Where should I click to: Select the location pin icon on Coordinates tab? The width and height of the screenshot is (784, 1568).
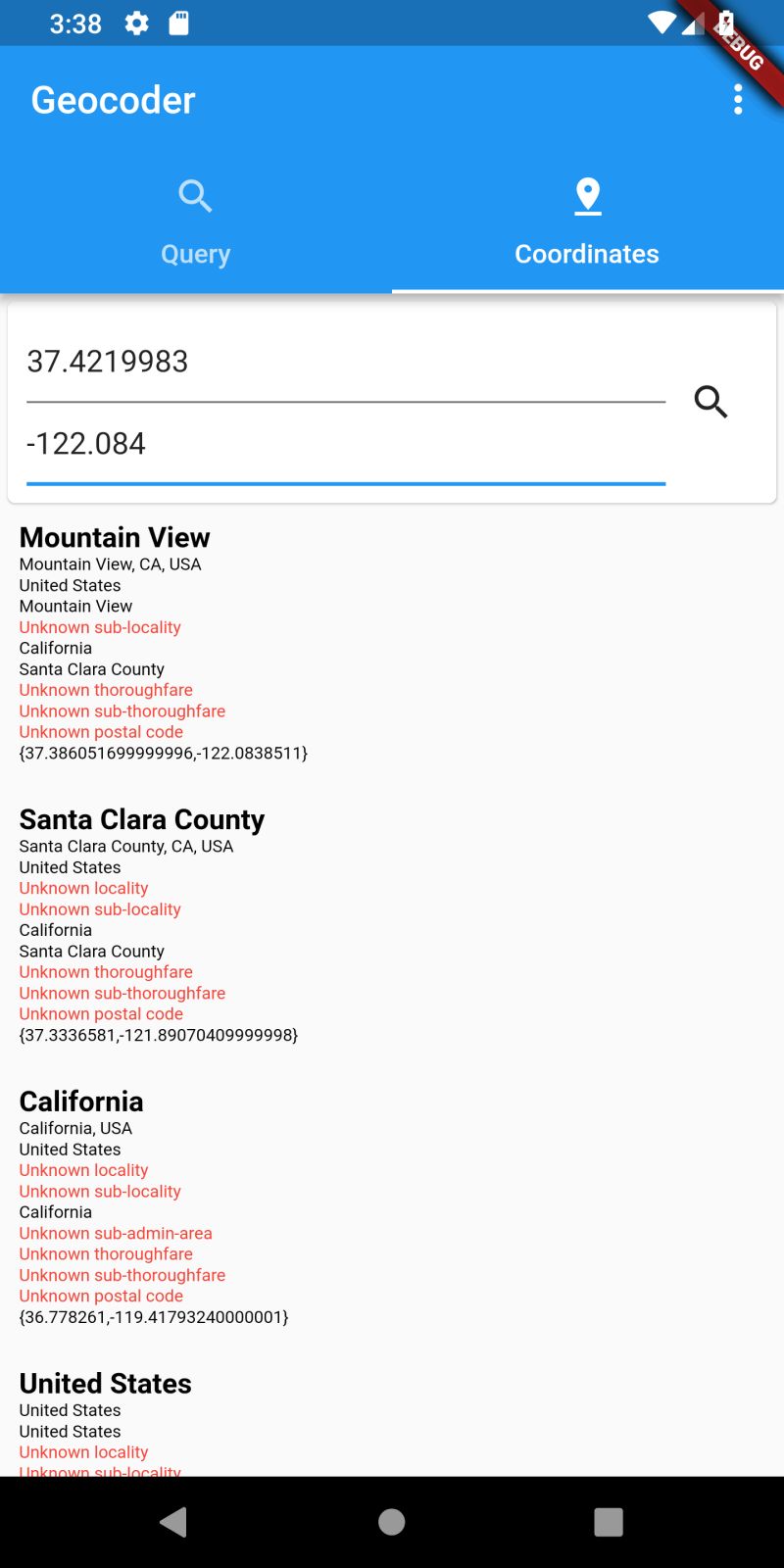click(x=587, y=195)
